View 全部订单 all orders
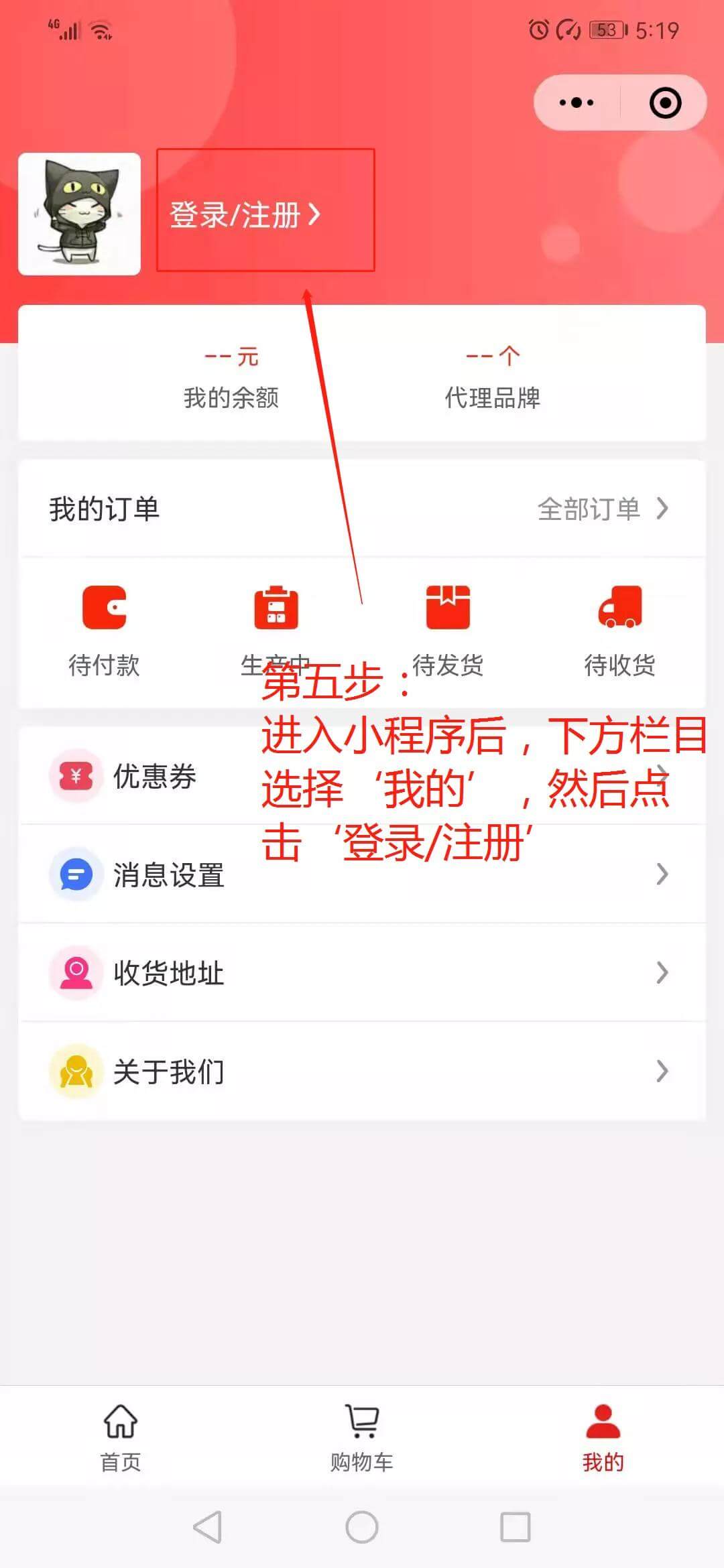 pyautogui.click(x=602, y=509)
